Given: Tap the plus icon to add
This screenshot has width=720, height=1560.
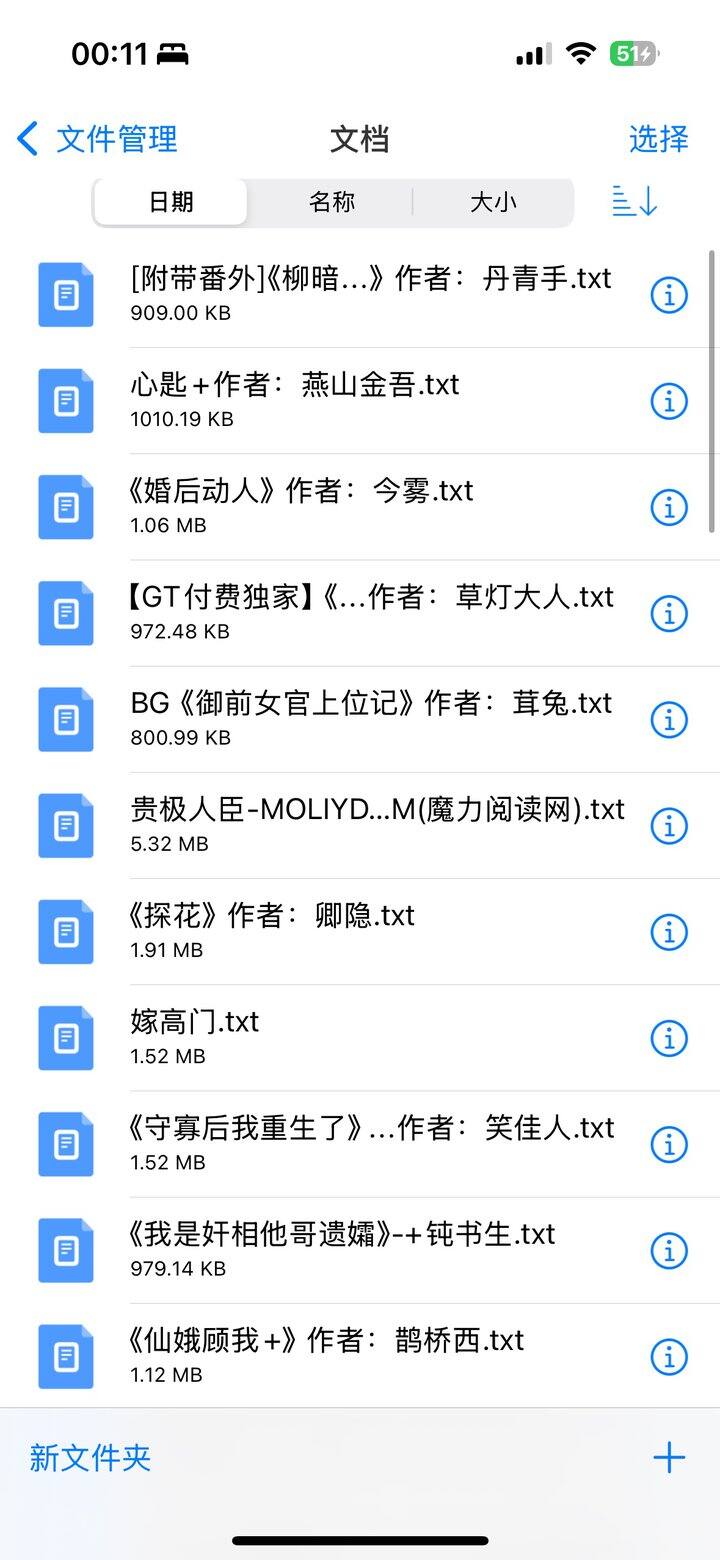Looking at the screenshot, I should tap(668, 1458).
